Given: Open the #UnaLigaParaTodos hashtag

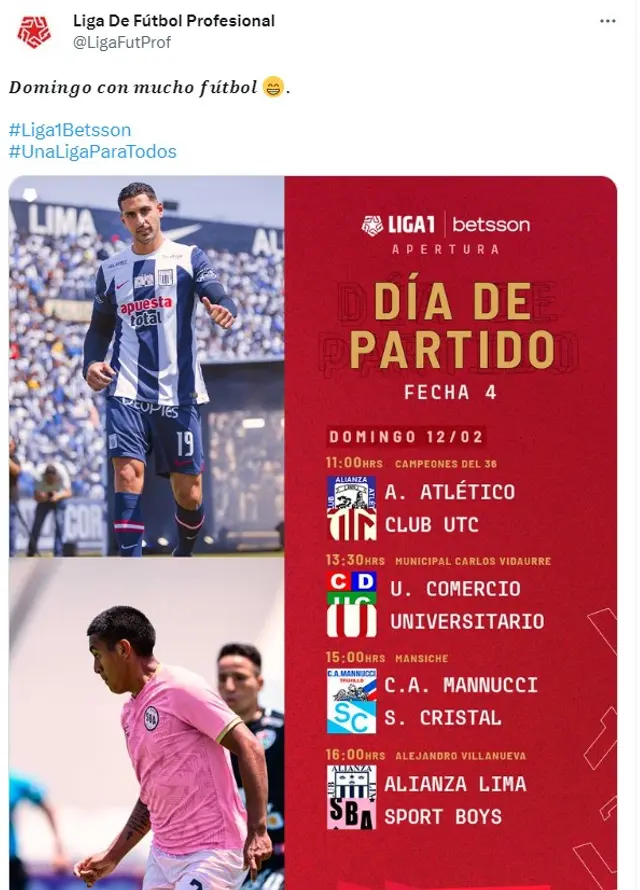Looking at the screenshot, I should coord(92,152).
